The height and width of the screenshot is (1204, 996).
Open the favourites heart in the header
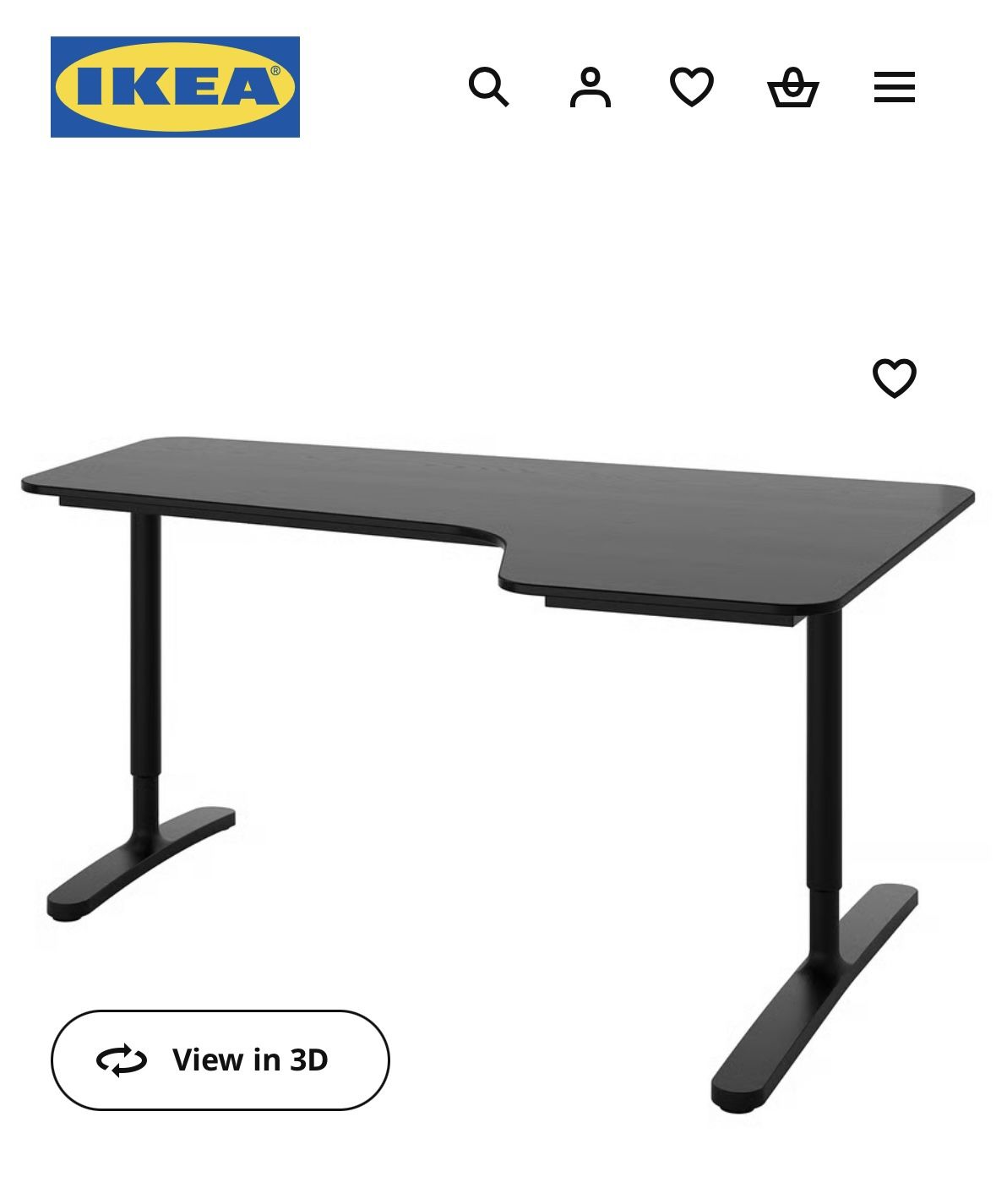click(x=691, y=87)
